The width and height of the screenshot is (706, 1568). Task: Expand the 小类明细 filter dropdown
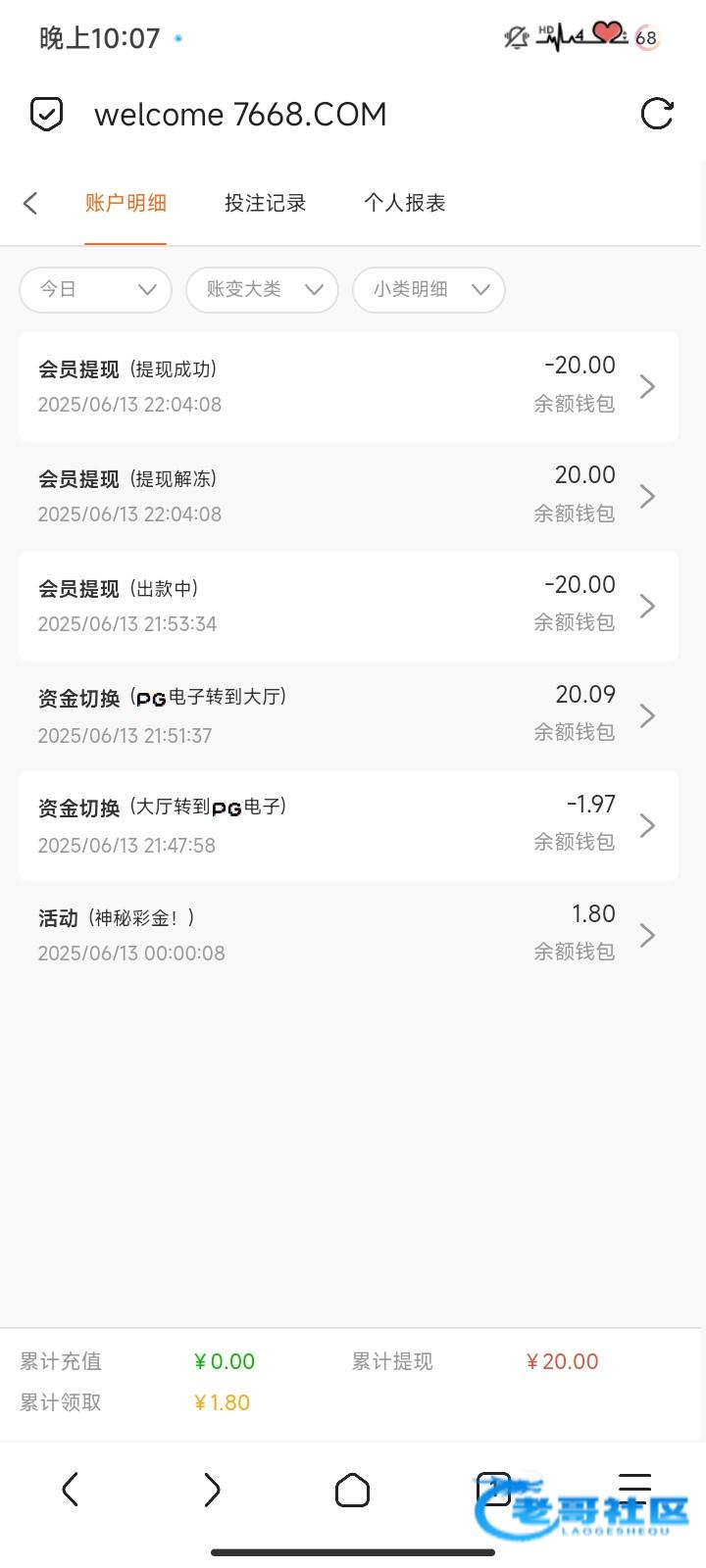point(429,289)
